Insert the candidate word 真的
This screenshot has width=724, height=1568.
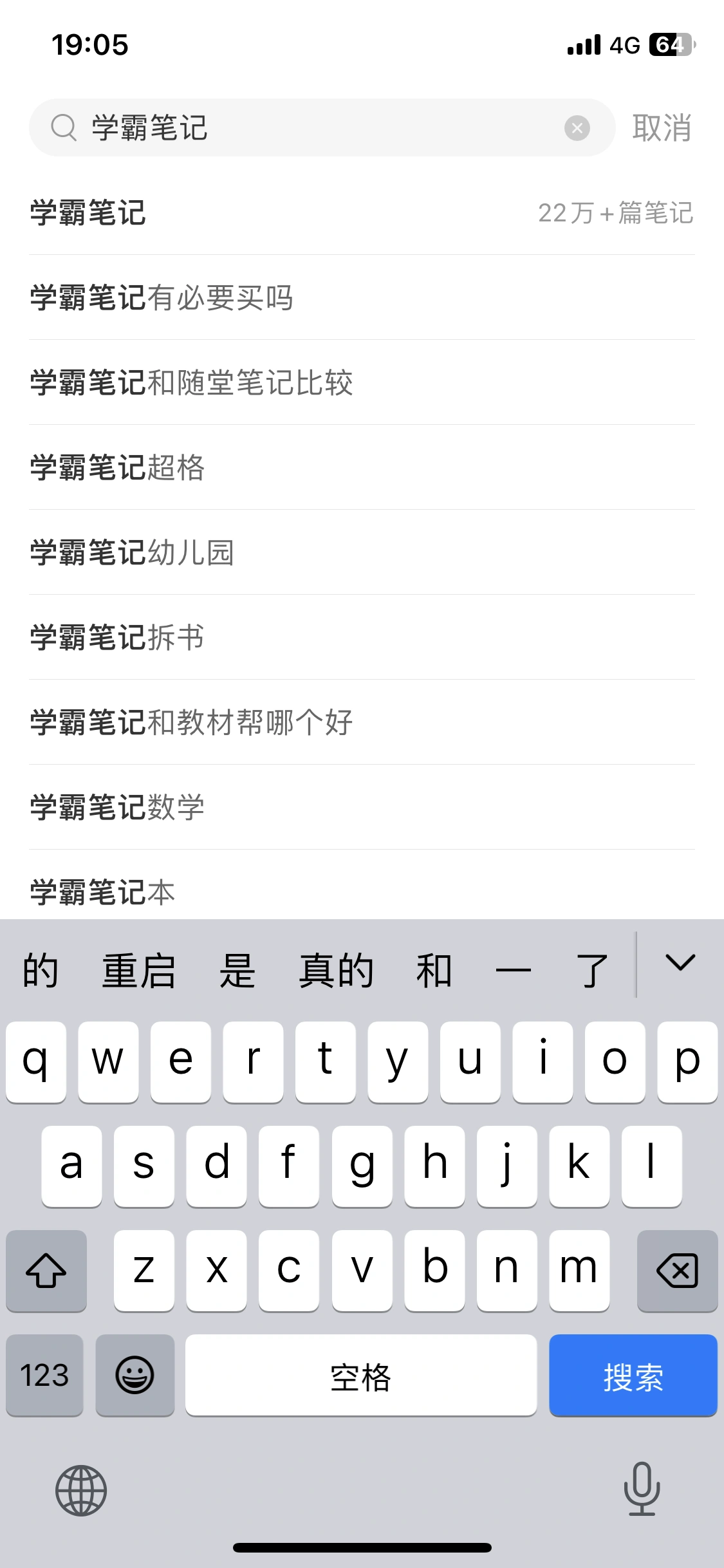pyautogui.click(x=335, y=971)
